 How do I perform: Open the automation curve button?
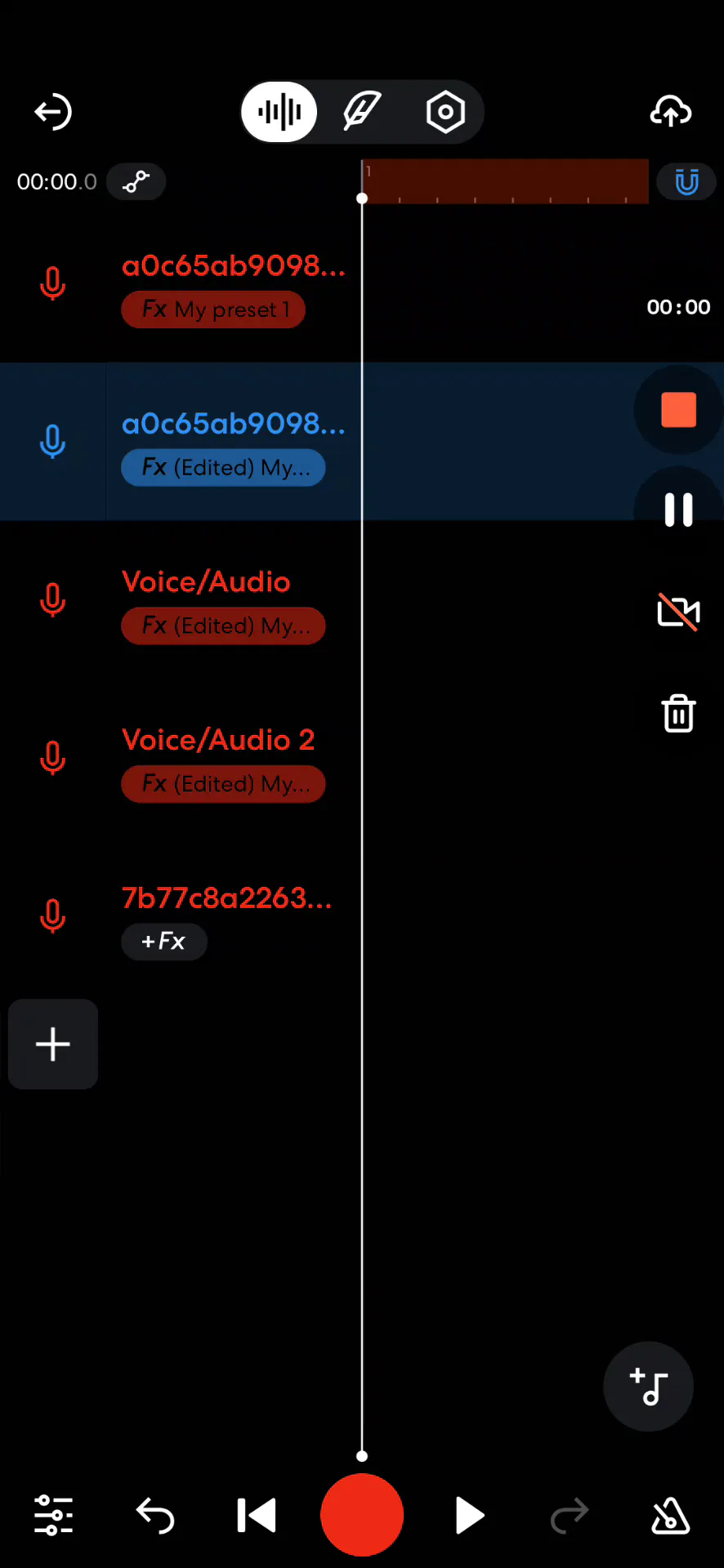point(136,181)
